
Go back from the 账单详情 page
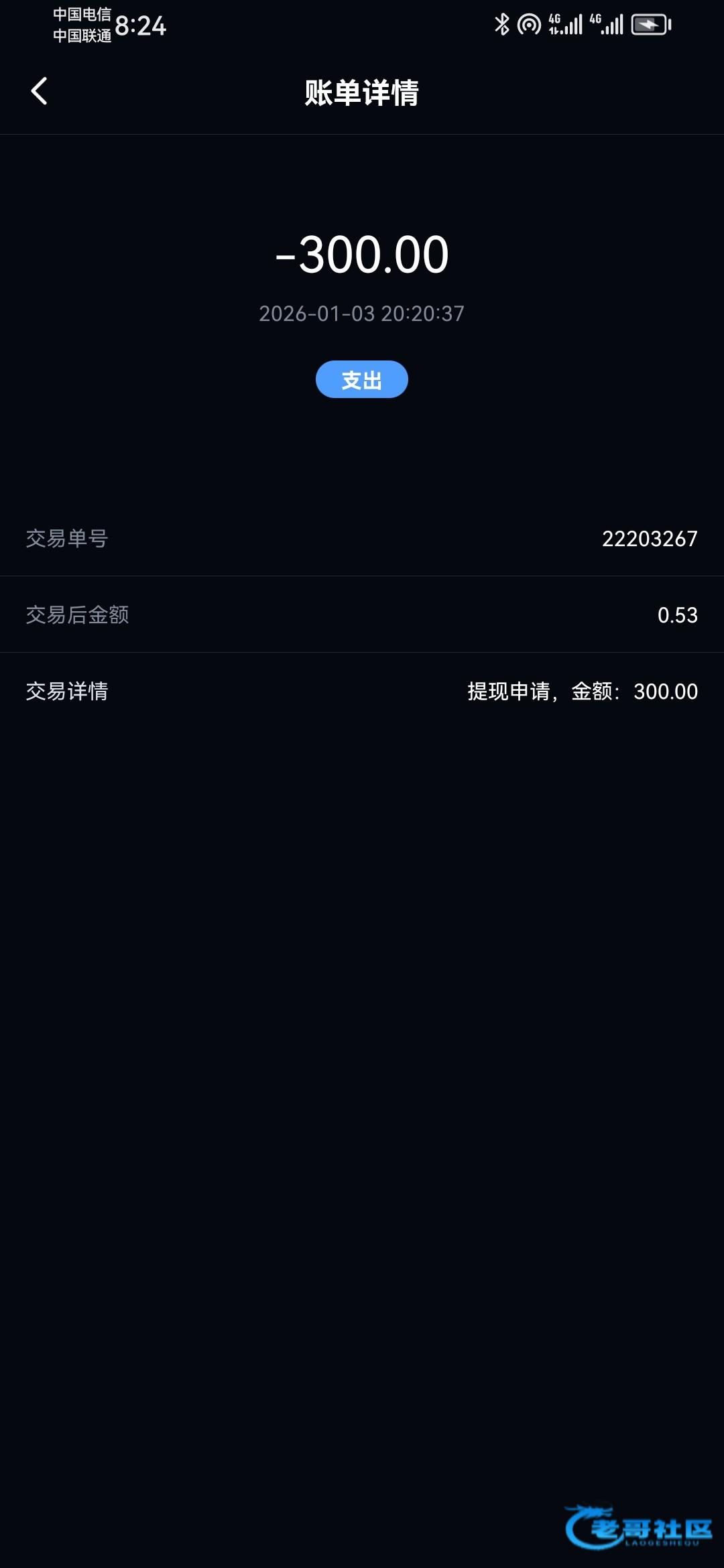point(40,92)
